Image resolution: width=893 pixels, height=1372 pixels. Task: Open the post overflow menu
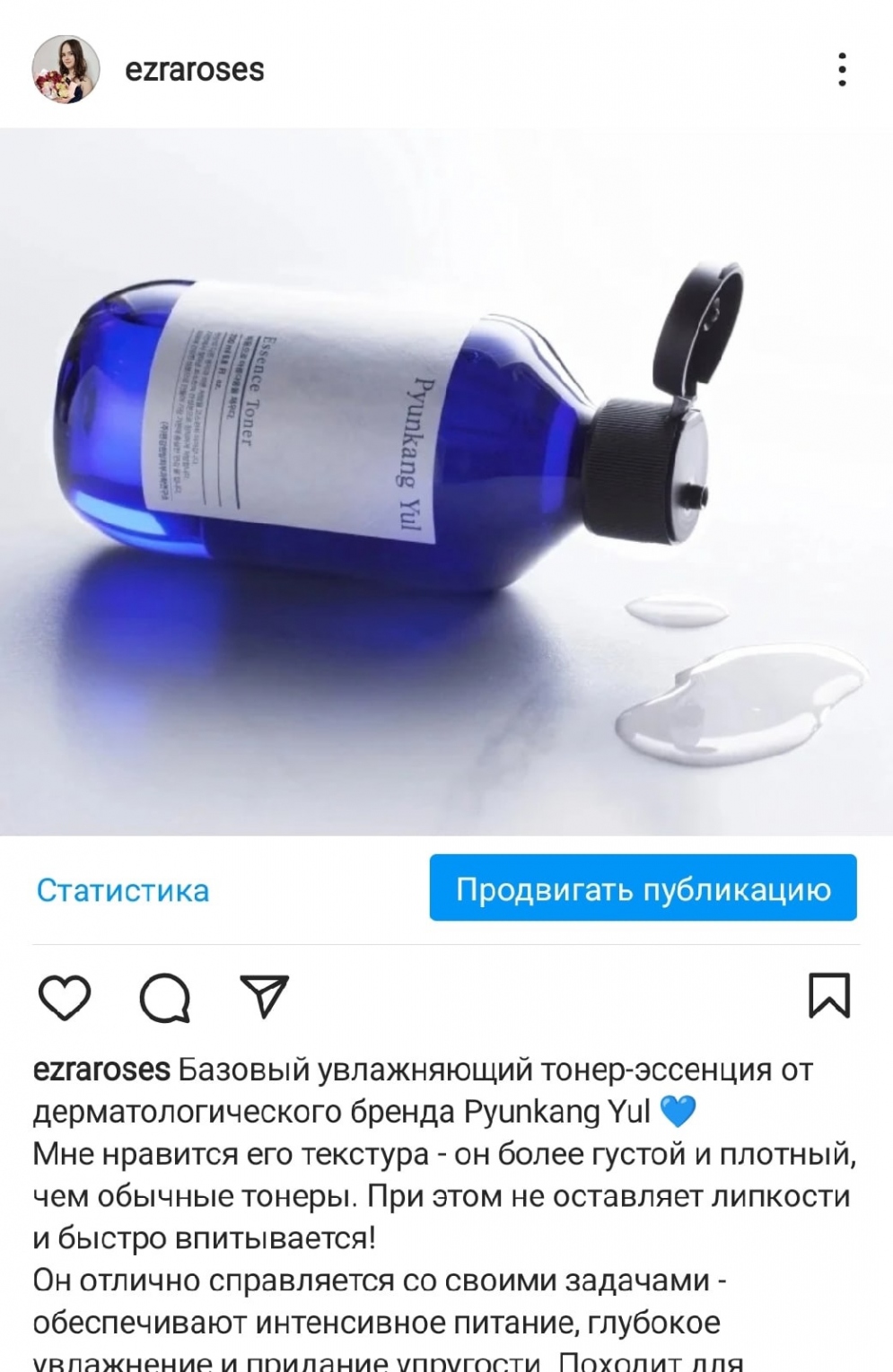841,69
